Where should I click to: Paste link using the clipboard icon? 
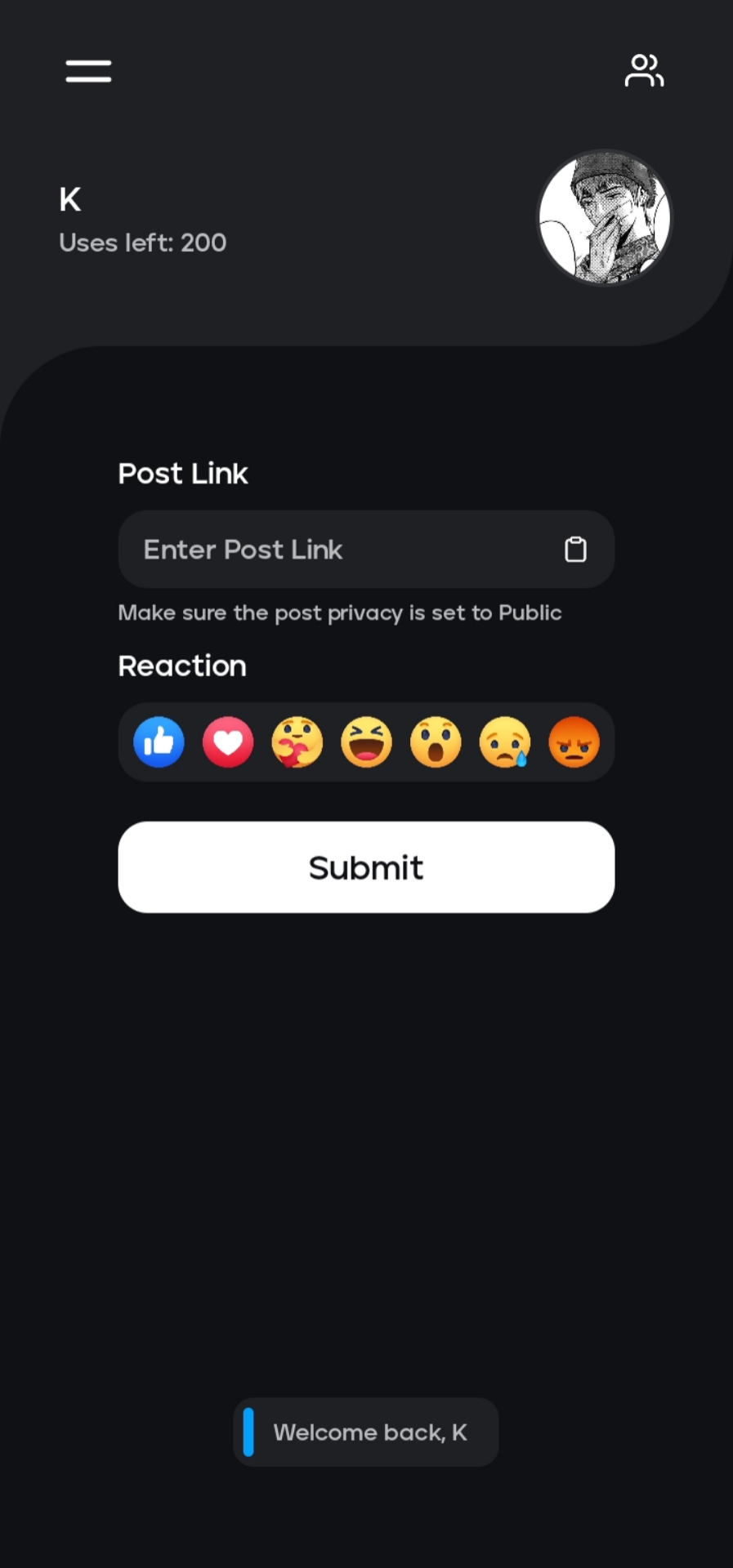(575, 550)
